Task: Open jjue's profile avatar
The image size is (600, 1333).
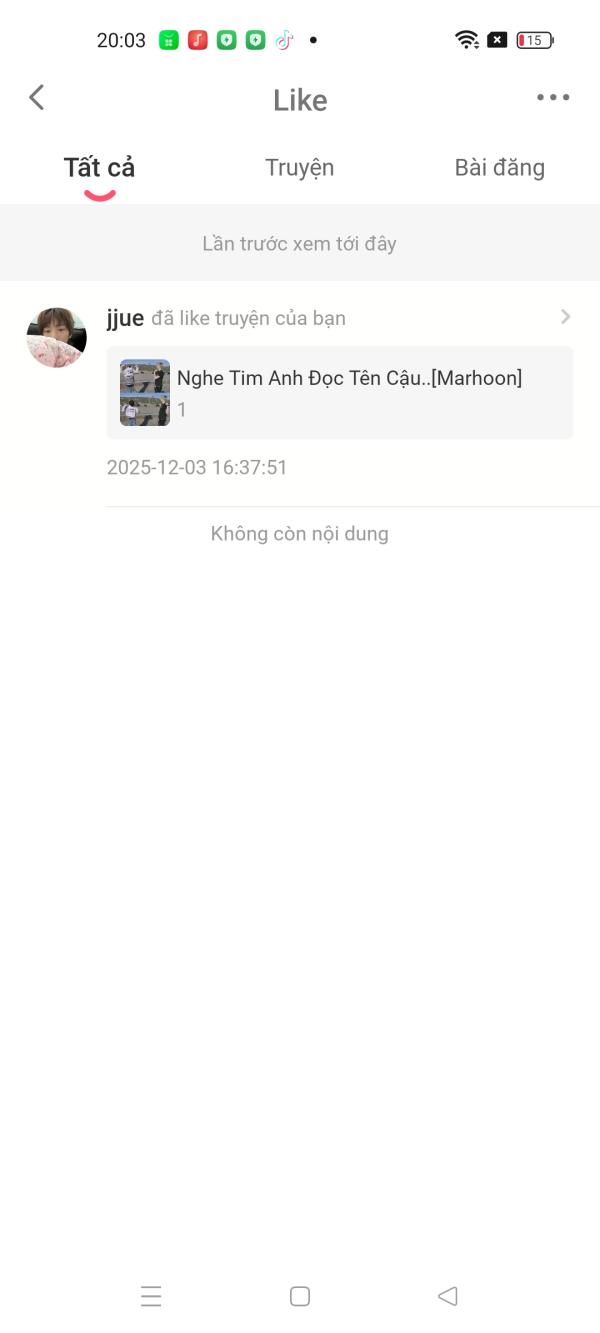Action: (x=56, y=337)
